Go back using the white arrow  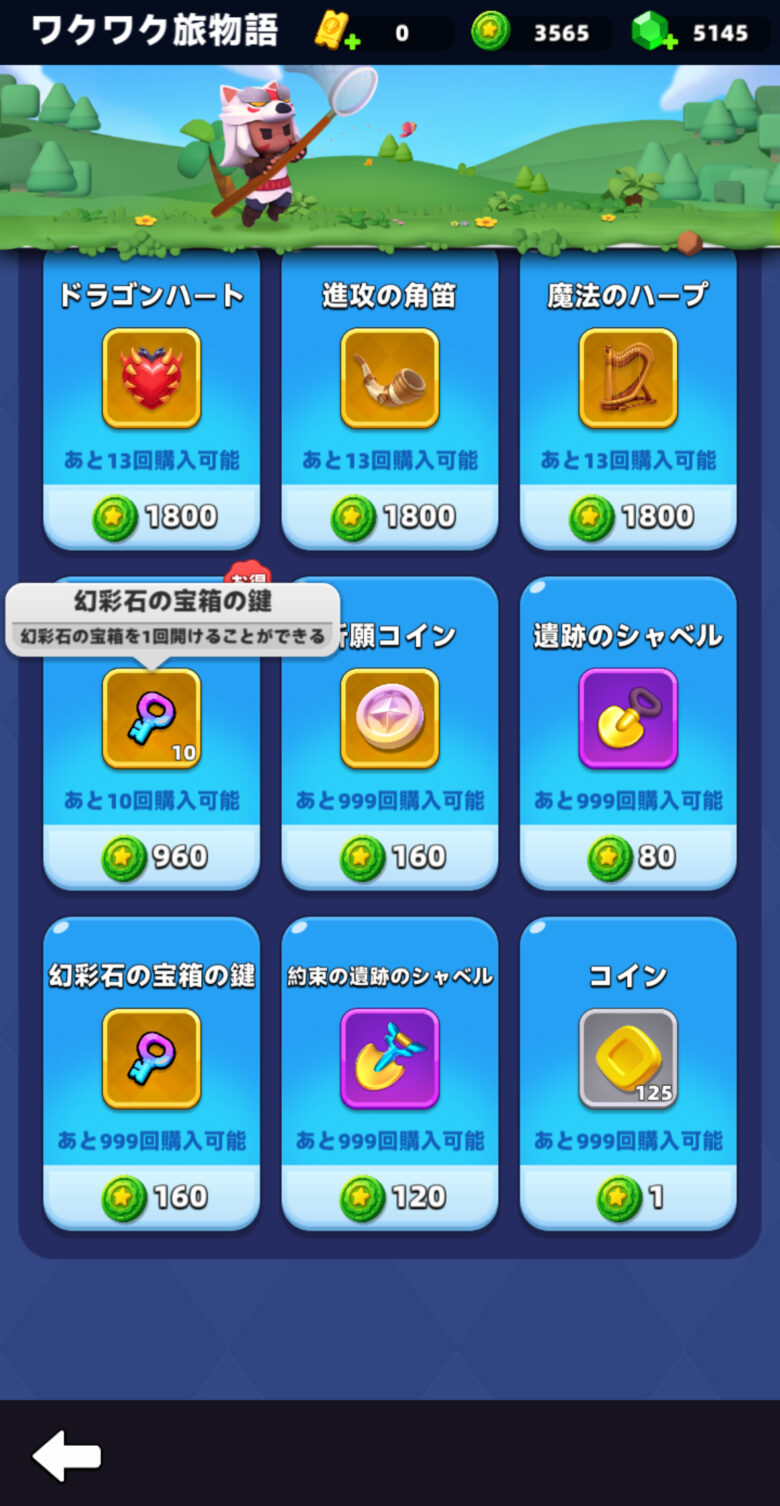[67, 1456]
